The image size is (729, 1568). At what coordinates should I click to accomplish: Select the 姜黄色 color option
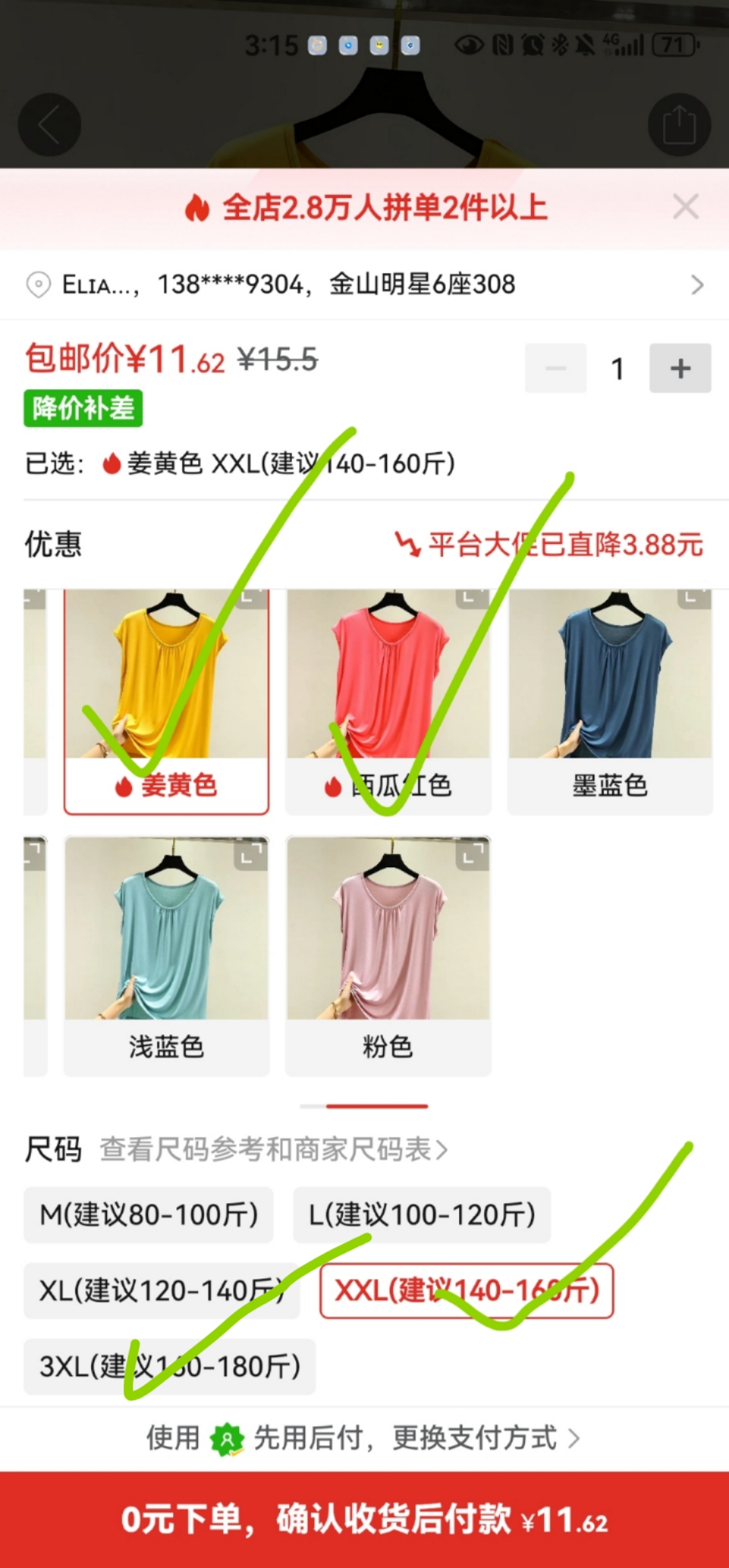coord(166,702)
